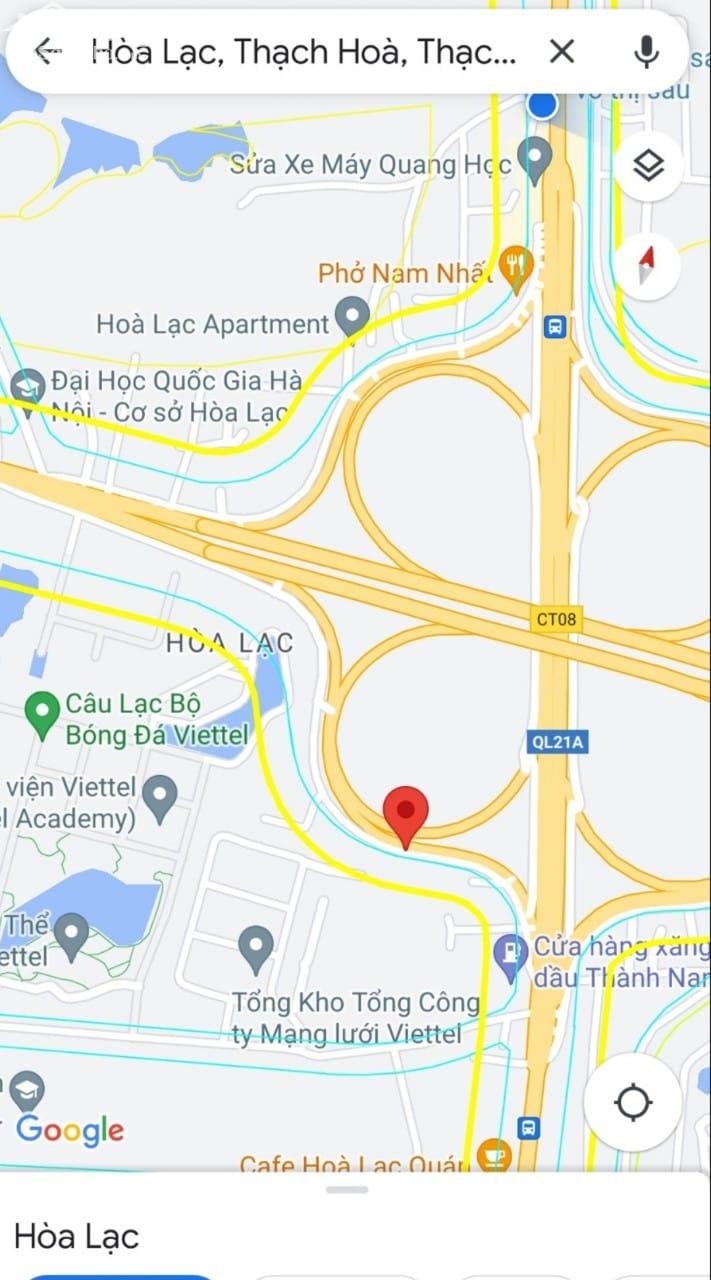Reset map orientation with the compass
711x1280 pixels.
click(648, 264)
